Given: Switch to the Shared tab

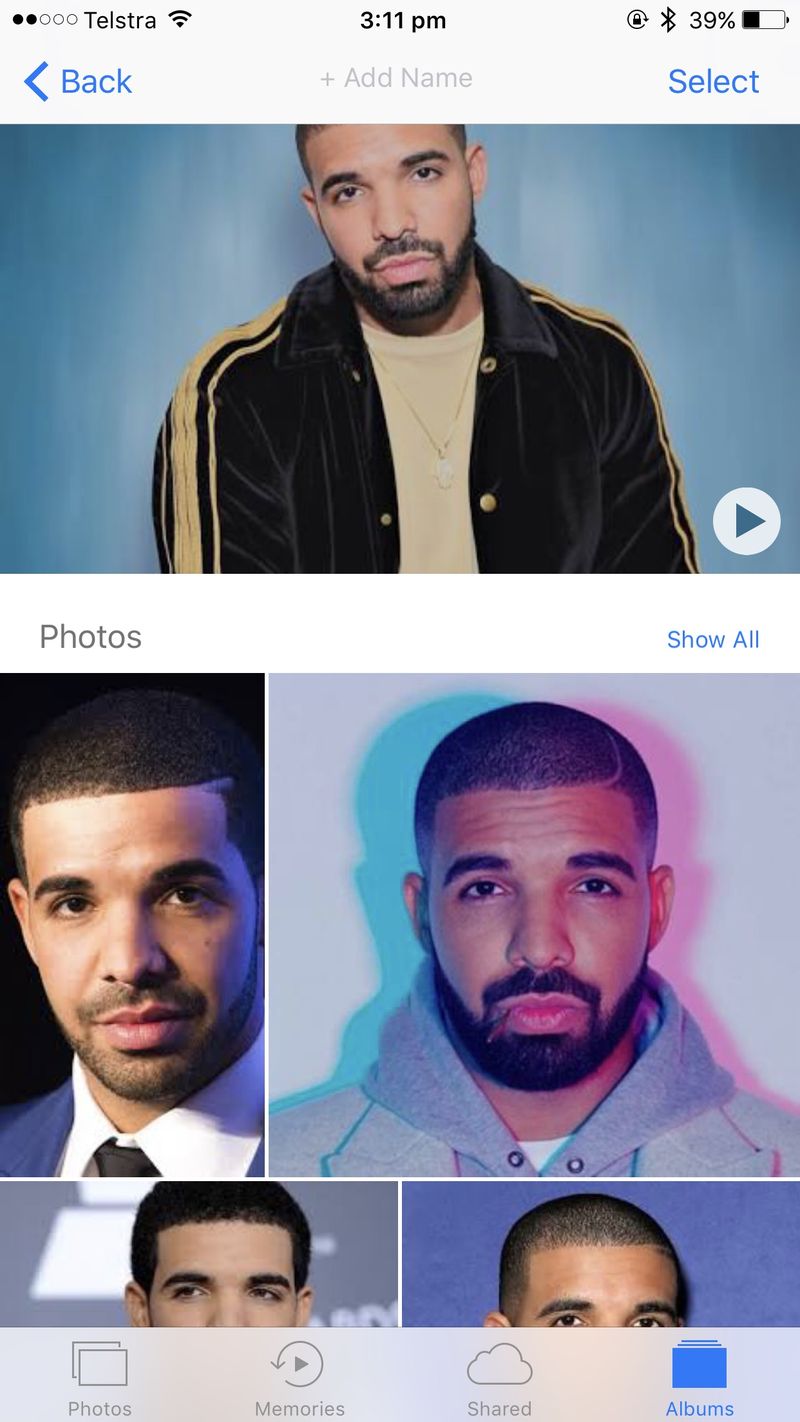Looking at the screenshot, I should [499, 1378].
